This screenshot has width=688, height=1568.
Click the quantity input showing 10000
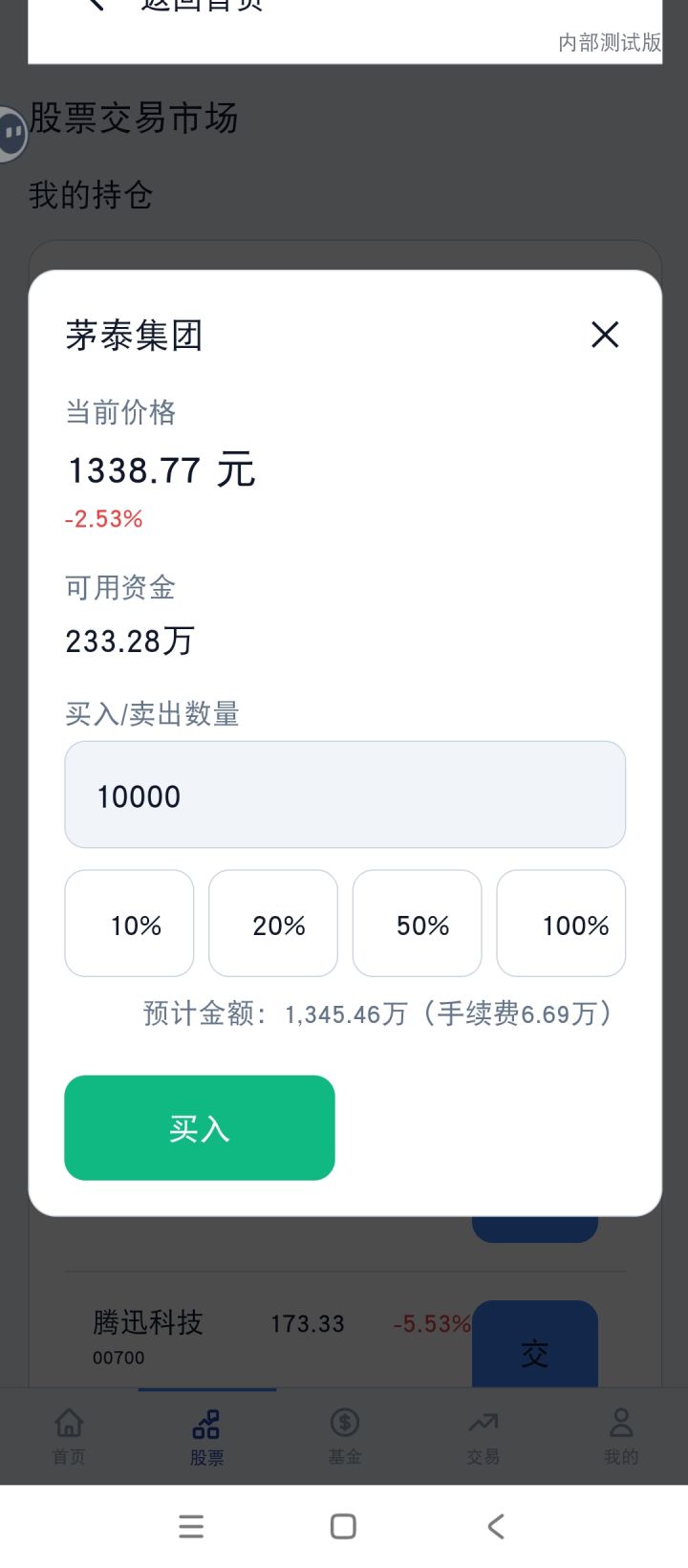[x=344, y=795]
